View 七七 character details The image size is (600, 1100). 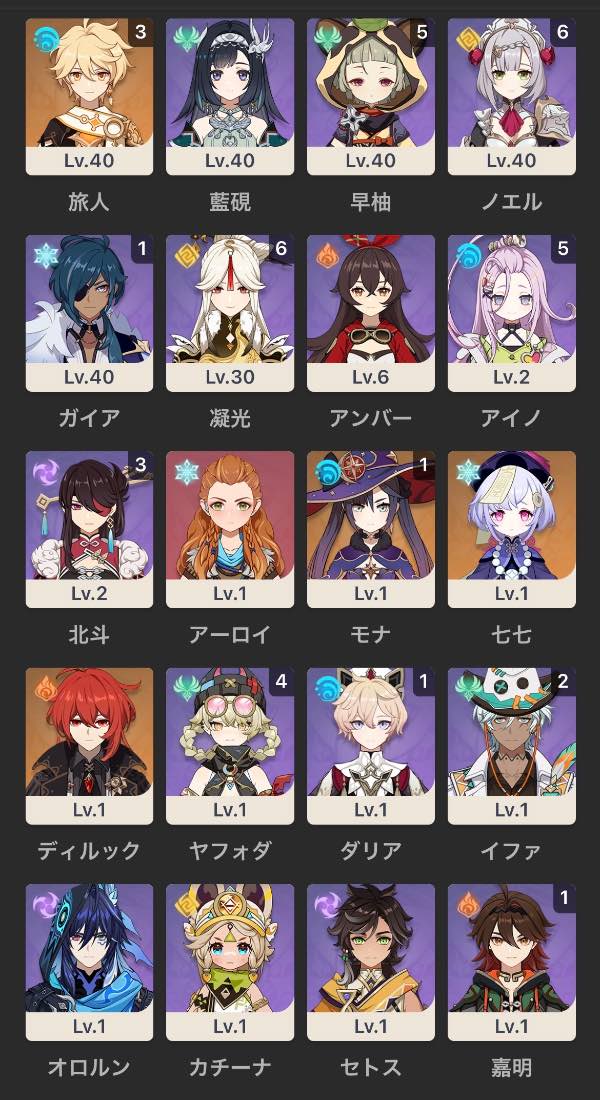(512, 528)
